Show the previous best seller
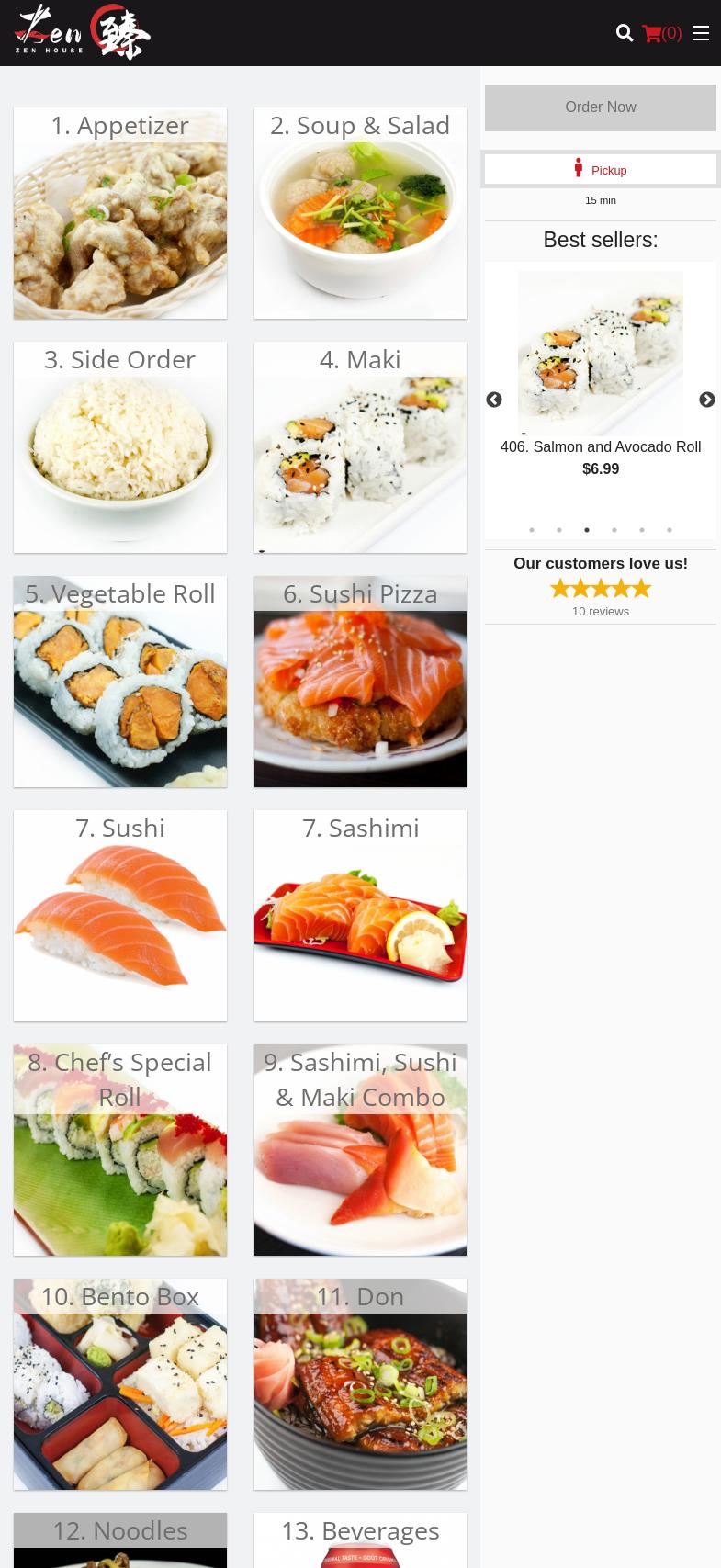721x1568 pixels. tap(494, 400)
